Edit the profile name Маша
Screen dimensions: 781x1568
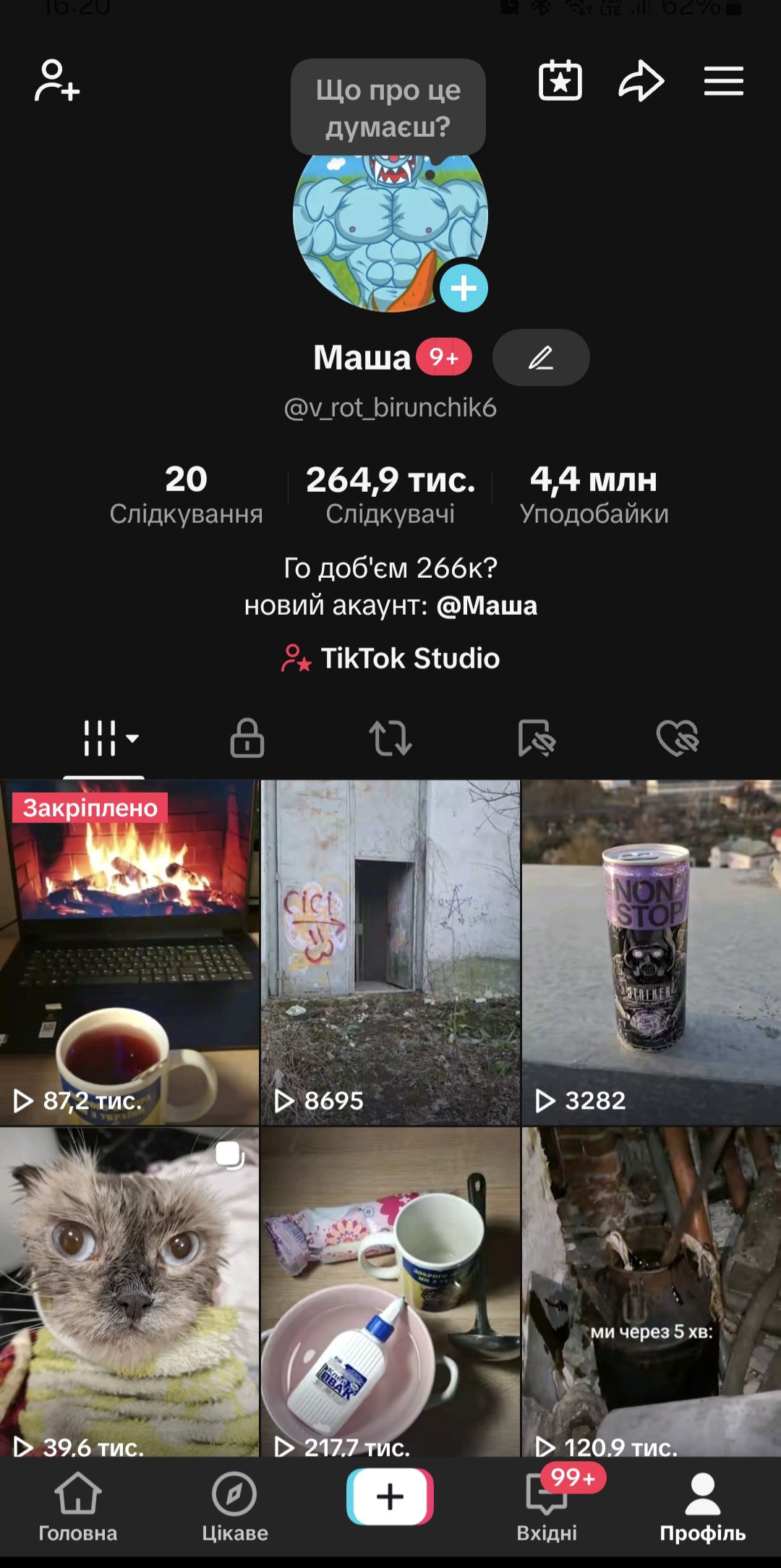coord(541,357)
